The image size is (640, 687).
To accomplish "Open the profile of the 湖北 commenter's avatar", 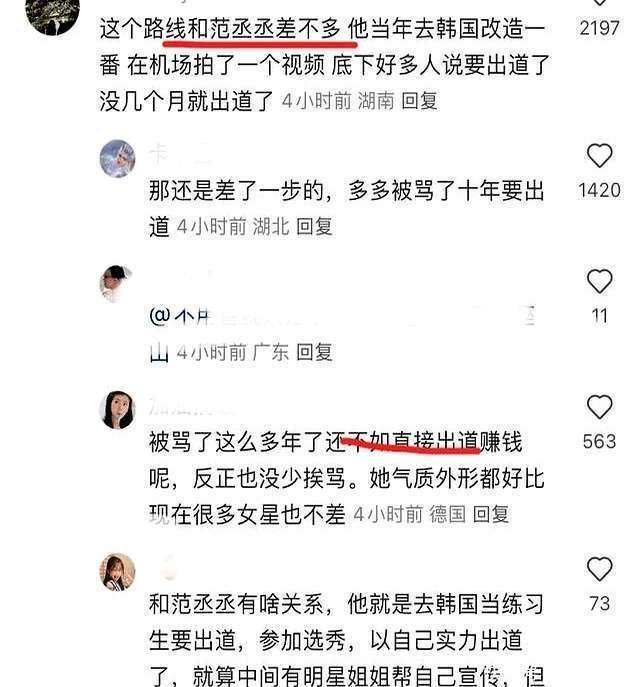I will 117,158.
